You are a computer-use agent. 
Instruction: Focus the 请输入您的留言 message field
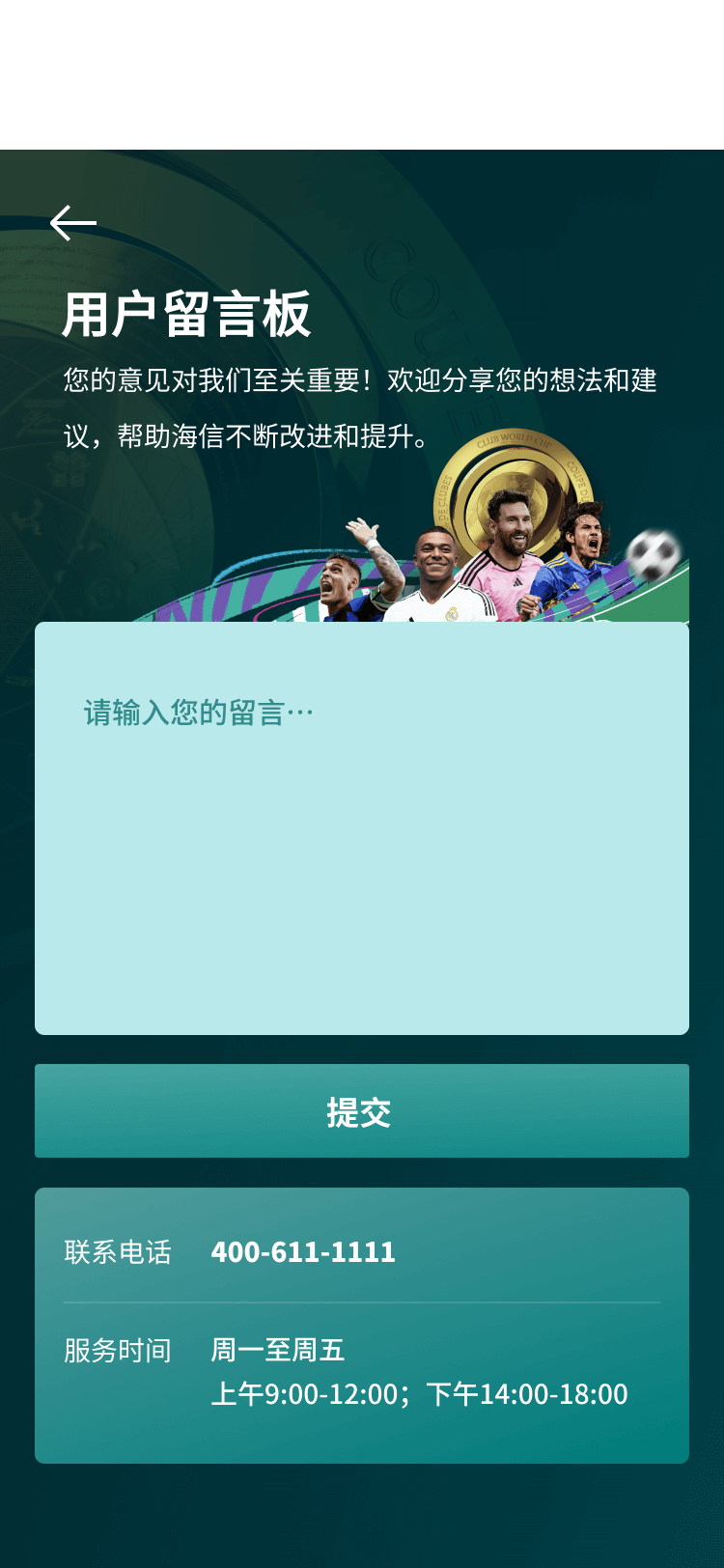362,827
